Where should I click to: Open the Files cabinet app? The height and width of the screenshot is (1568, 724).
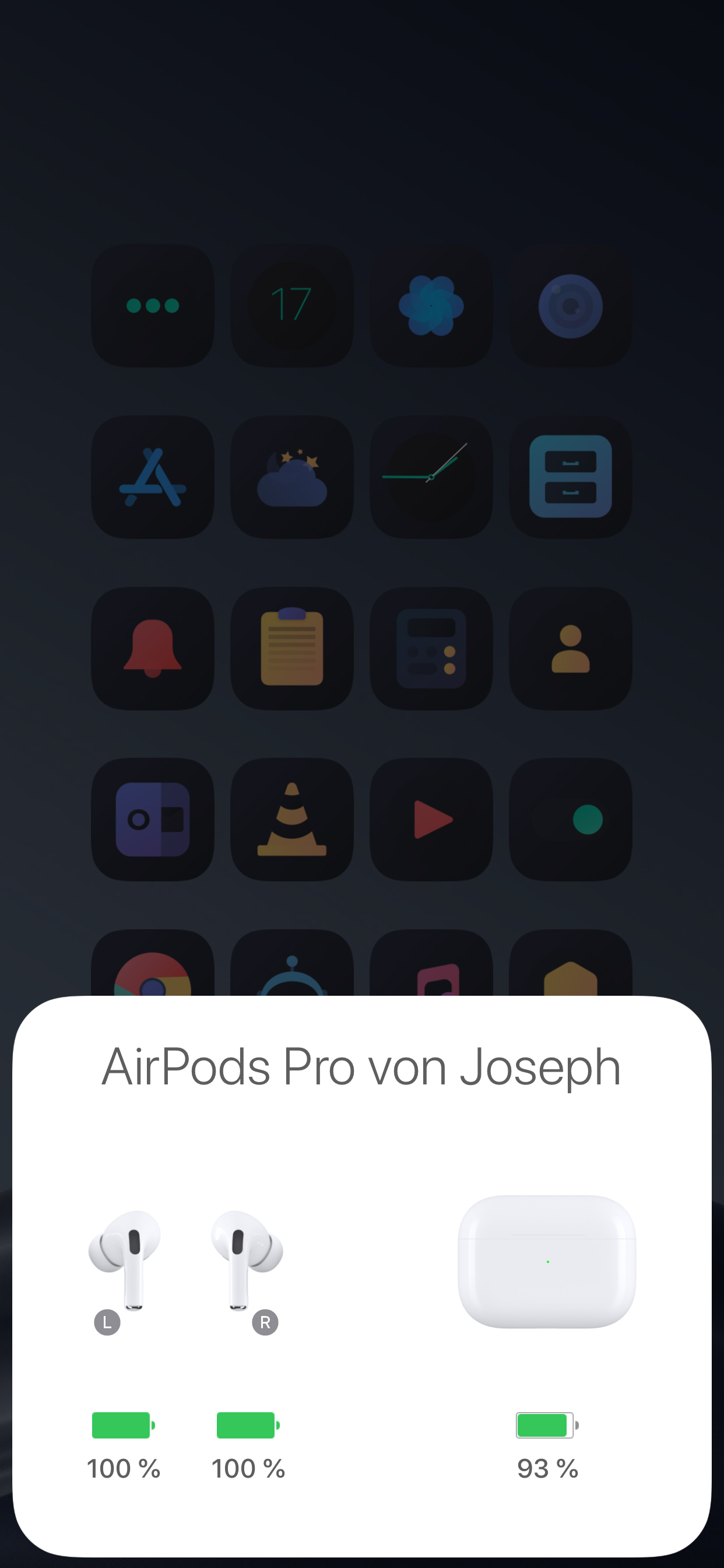point(571,477)
